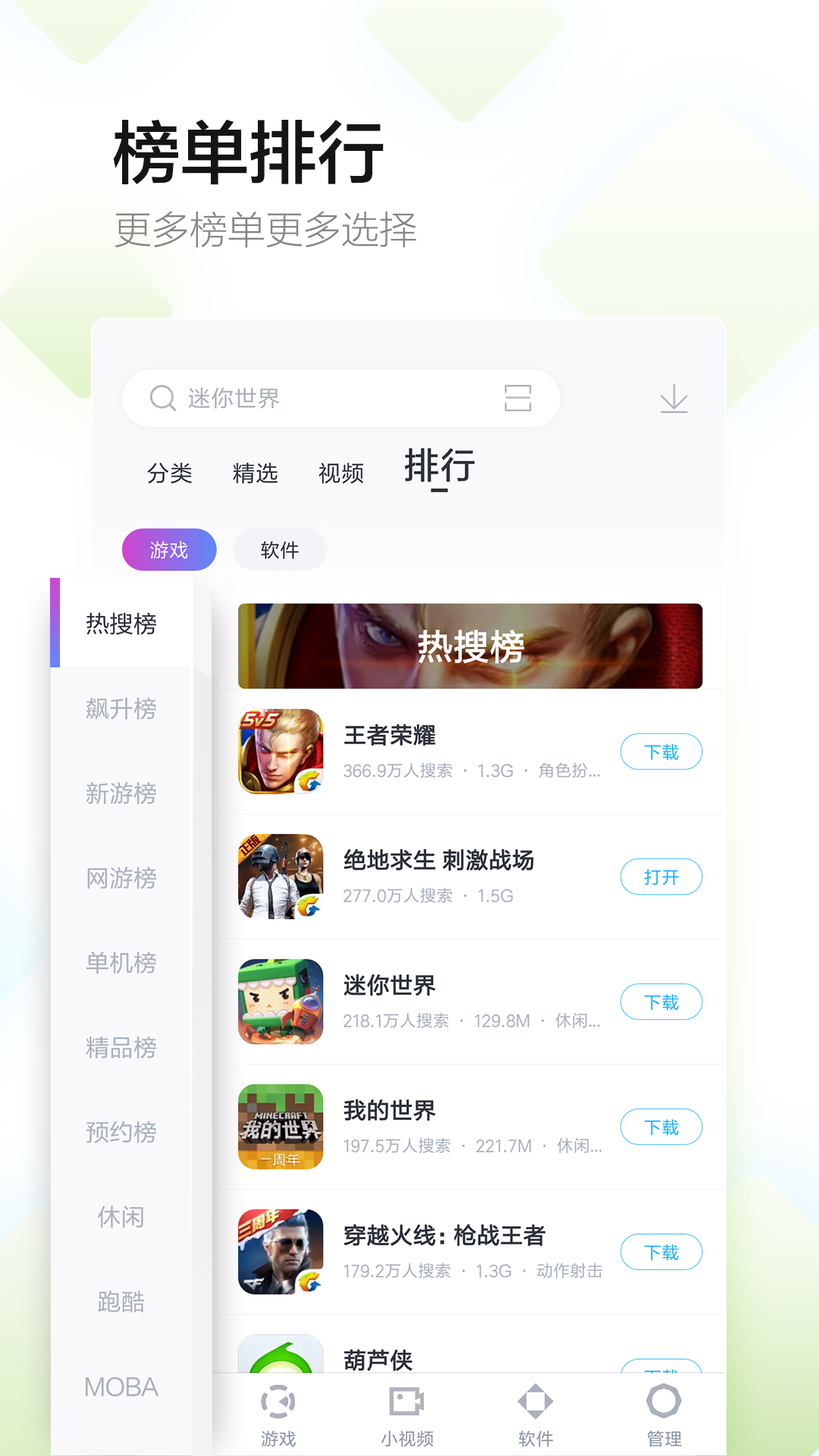Viewport: 819px width, 1456px height.
Task: Switch ranking filter to 软件
Action: tap(279, 549)
